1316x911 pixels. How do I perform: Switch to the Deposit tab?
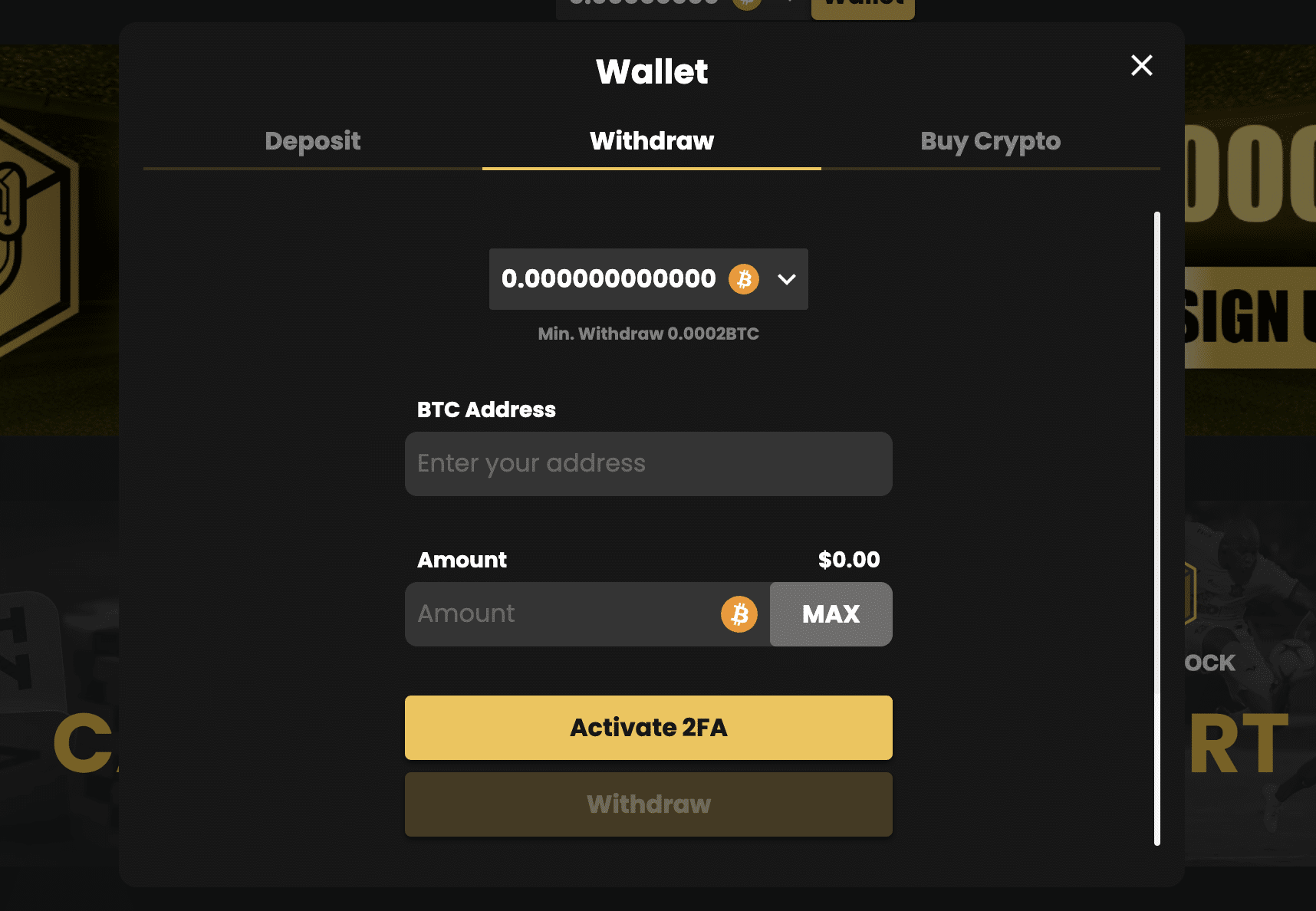click(312, 141)
